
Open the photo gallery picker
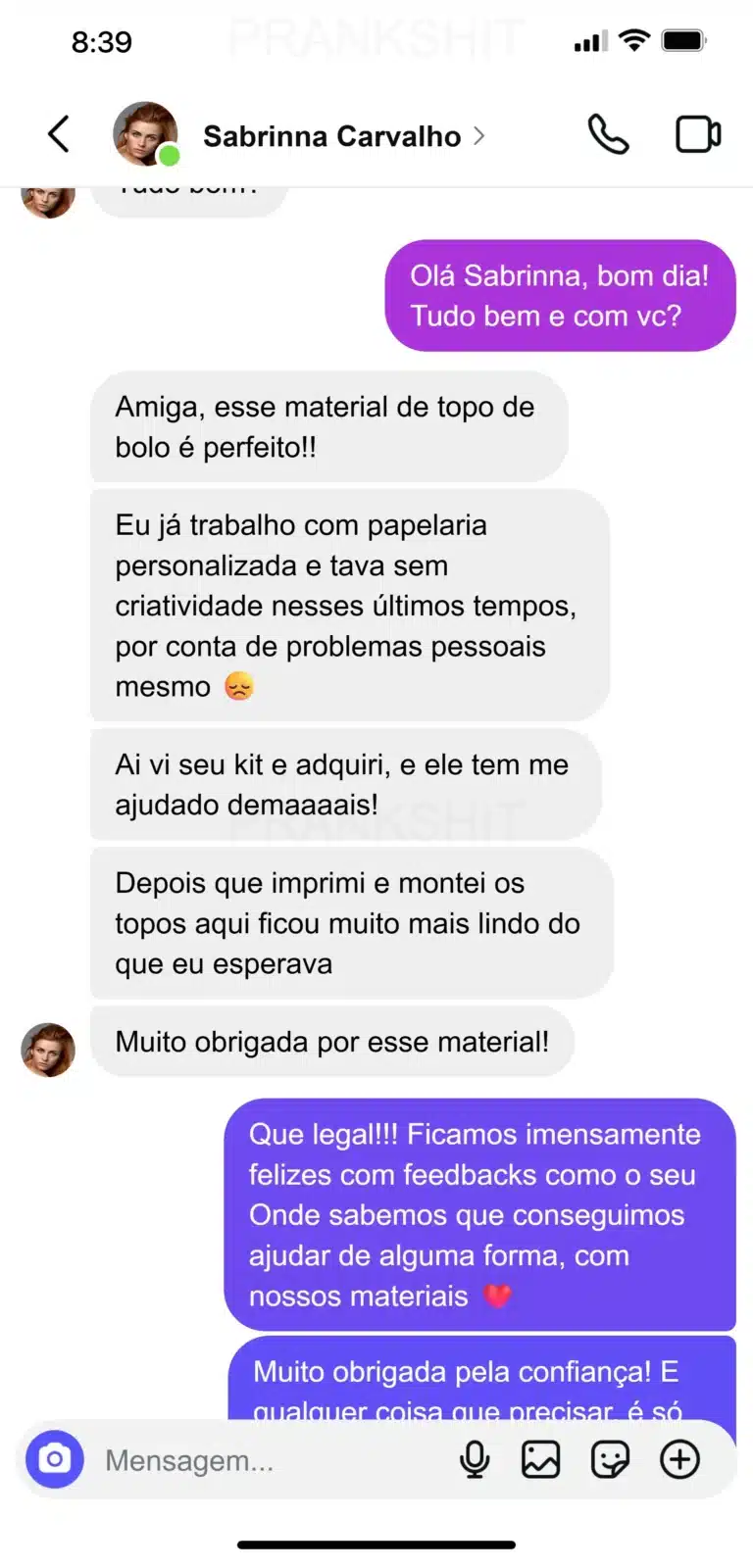point(540,1459)
